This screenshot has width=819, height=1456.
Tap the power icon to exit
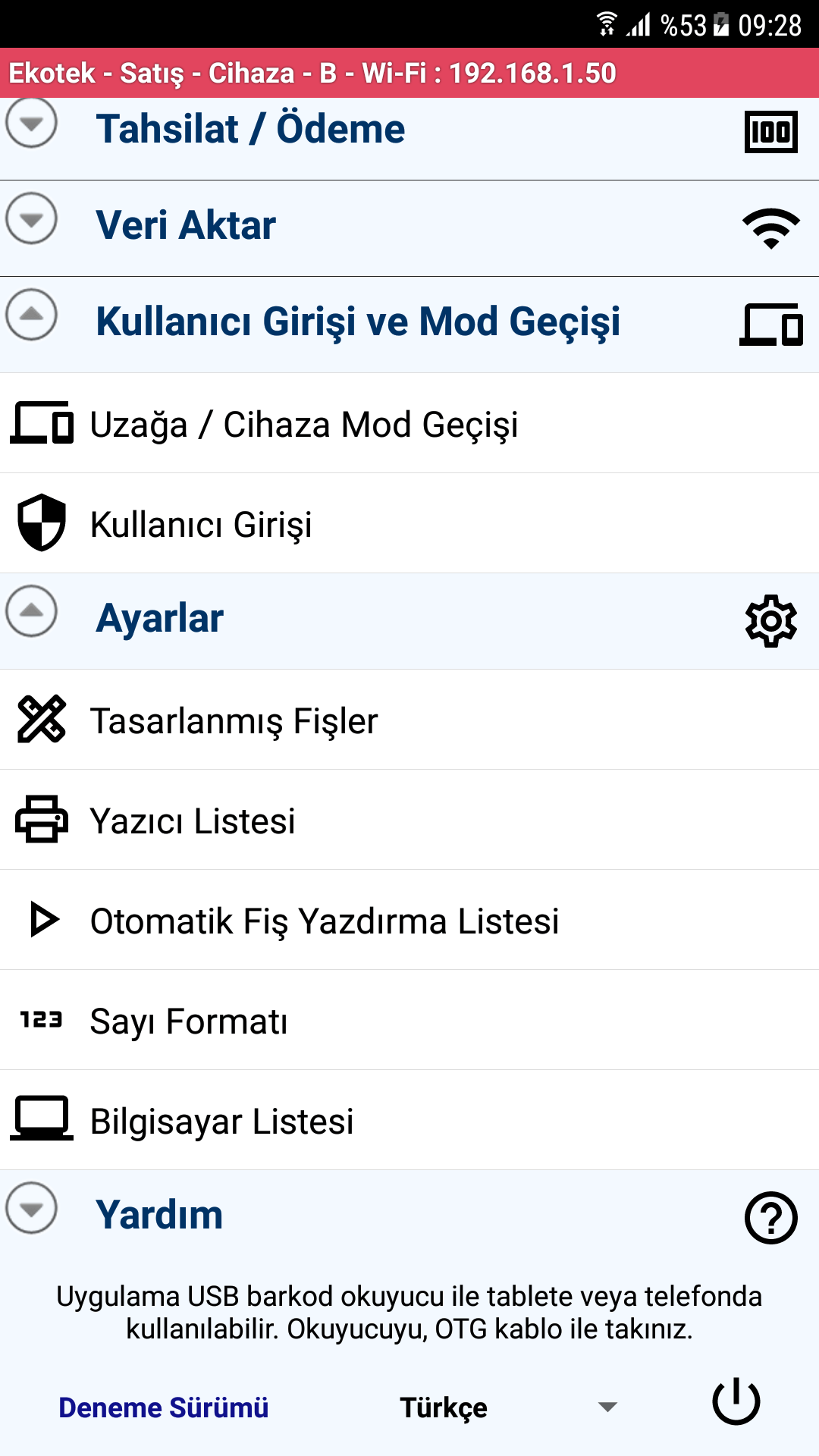736,1401
